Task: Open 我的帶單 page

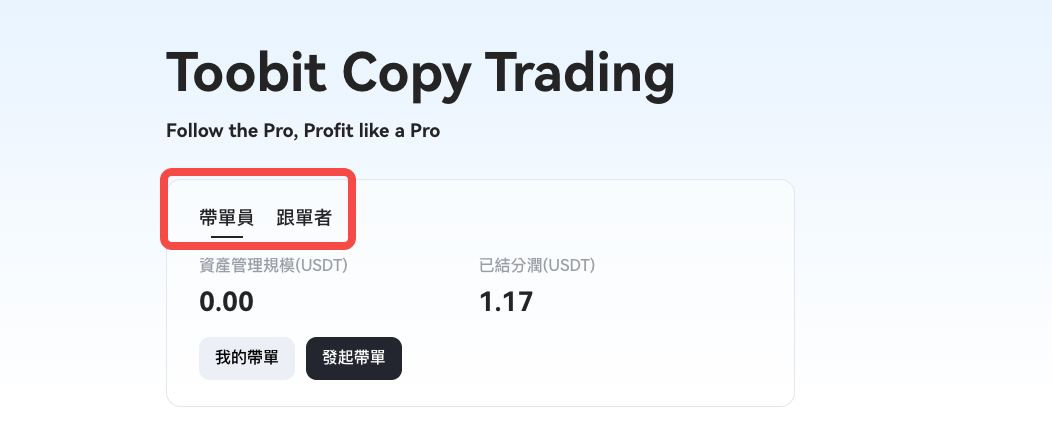Action: tap(247, 358)
